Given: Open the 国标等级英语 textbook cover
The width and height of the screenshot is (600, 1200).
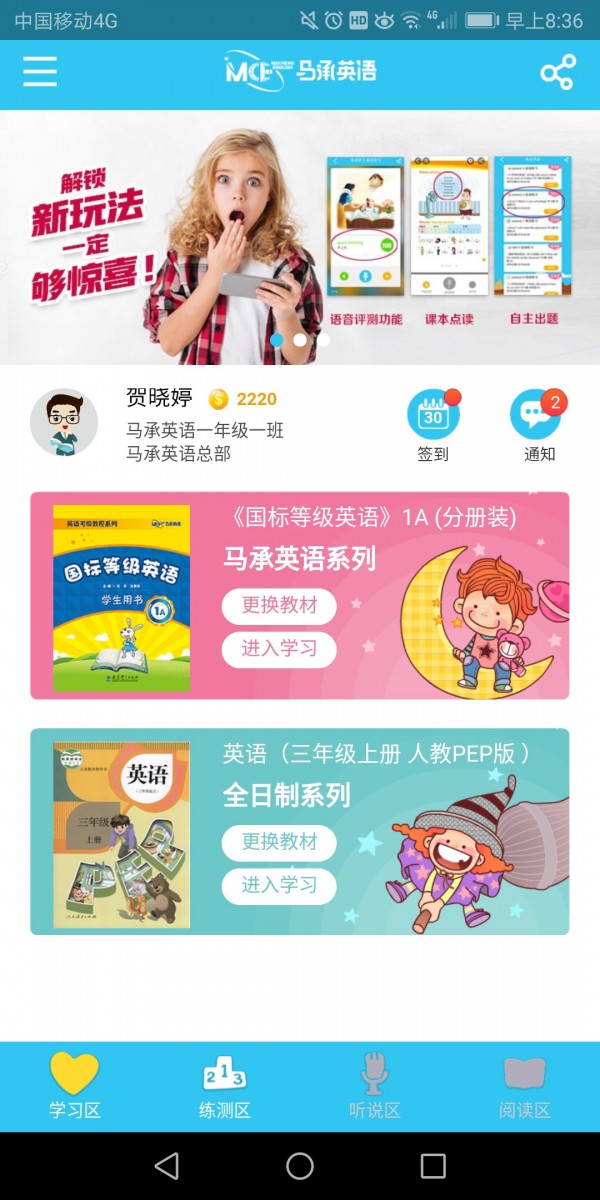Looking at the screenshot, I should [121, 597].
